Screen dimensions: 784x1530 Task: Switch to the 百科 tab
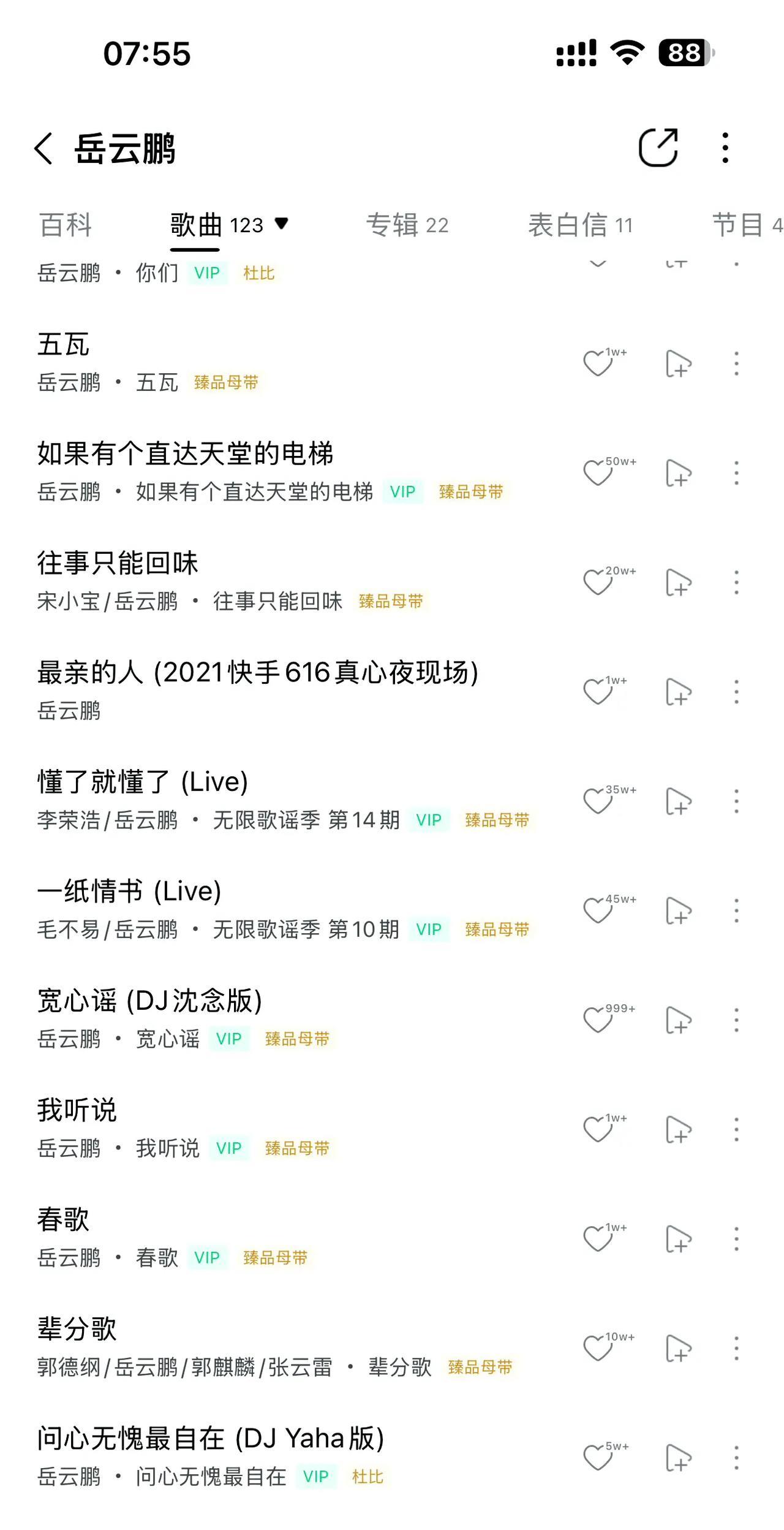click(66, 225)
